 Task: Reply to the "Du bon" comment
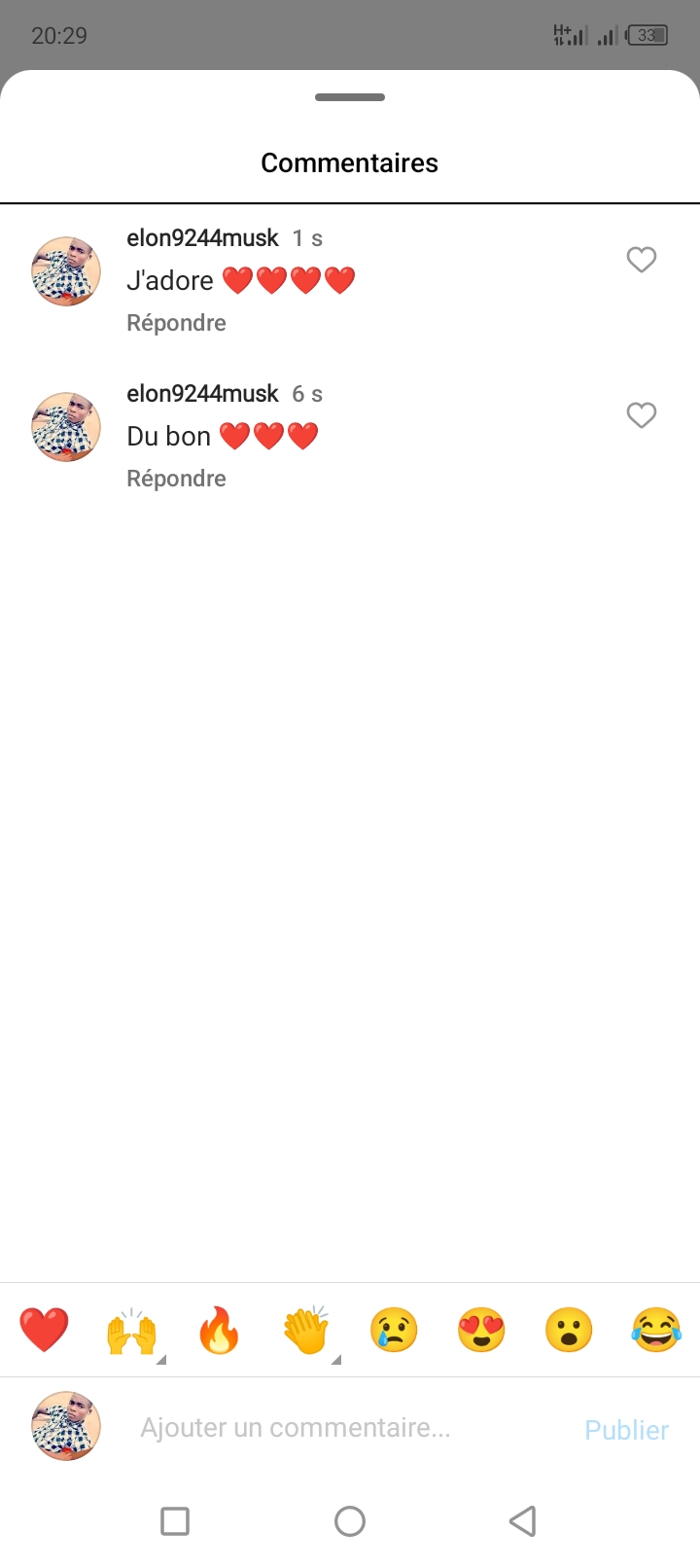(x=176, y=479)
